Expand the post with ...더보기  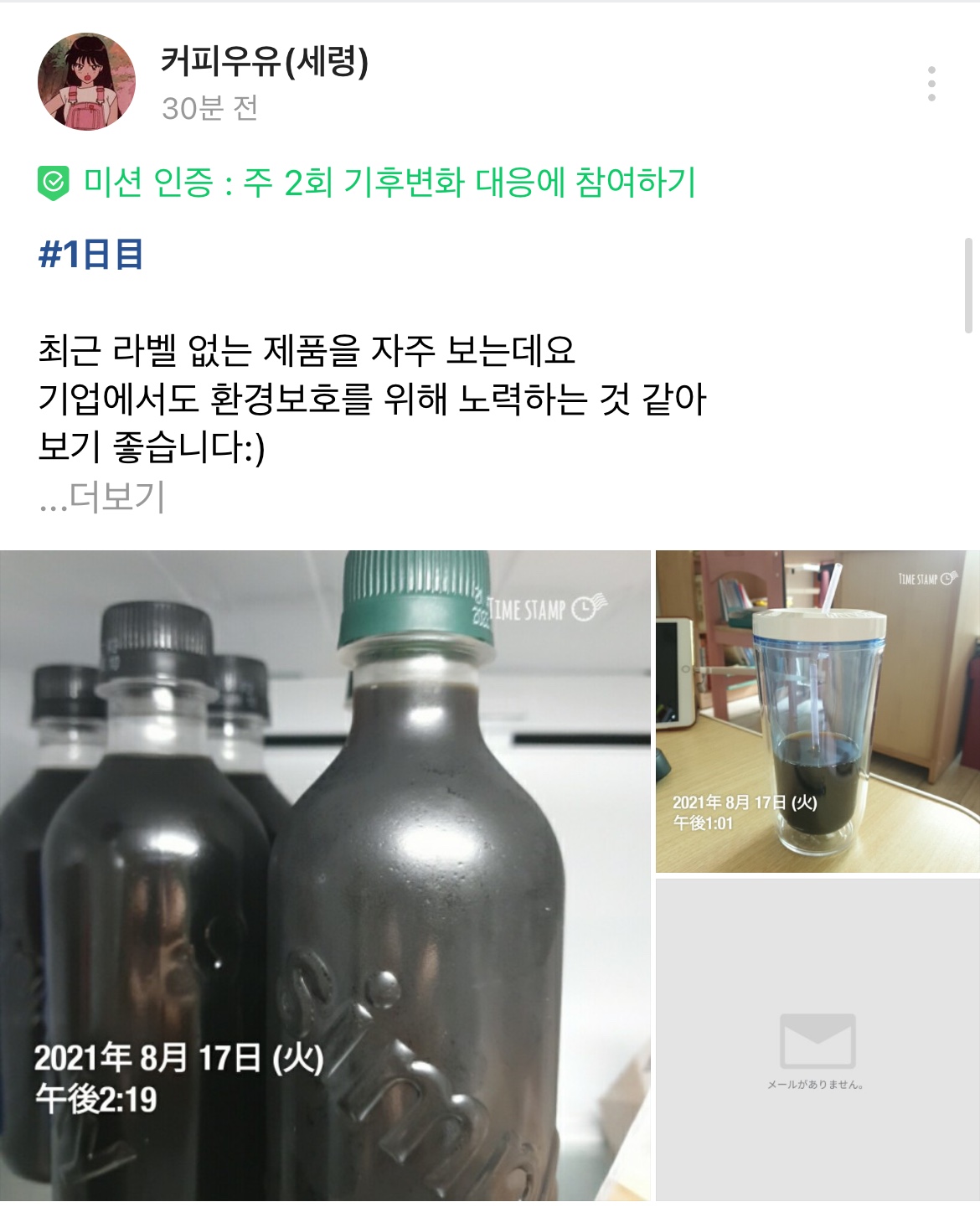pyautogui.click(x=102, y=498)
